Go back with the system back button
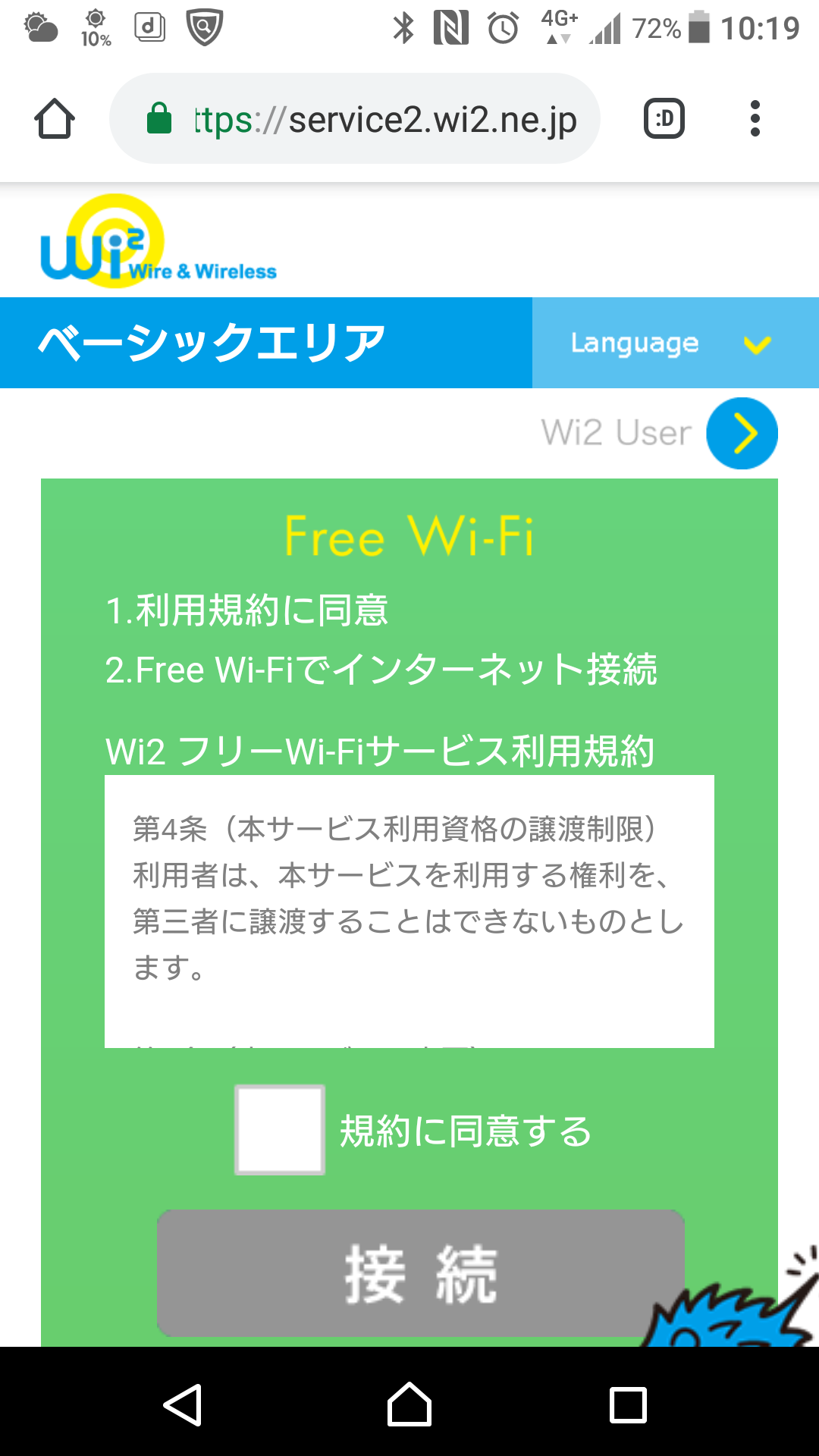819x1456 pixels. pos(183,1404)
